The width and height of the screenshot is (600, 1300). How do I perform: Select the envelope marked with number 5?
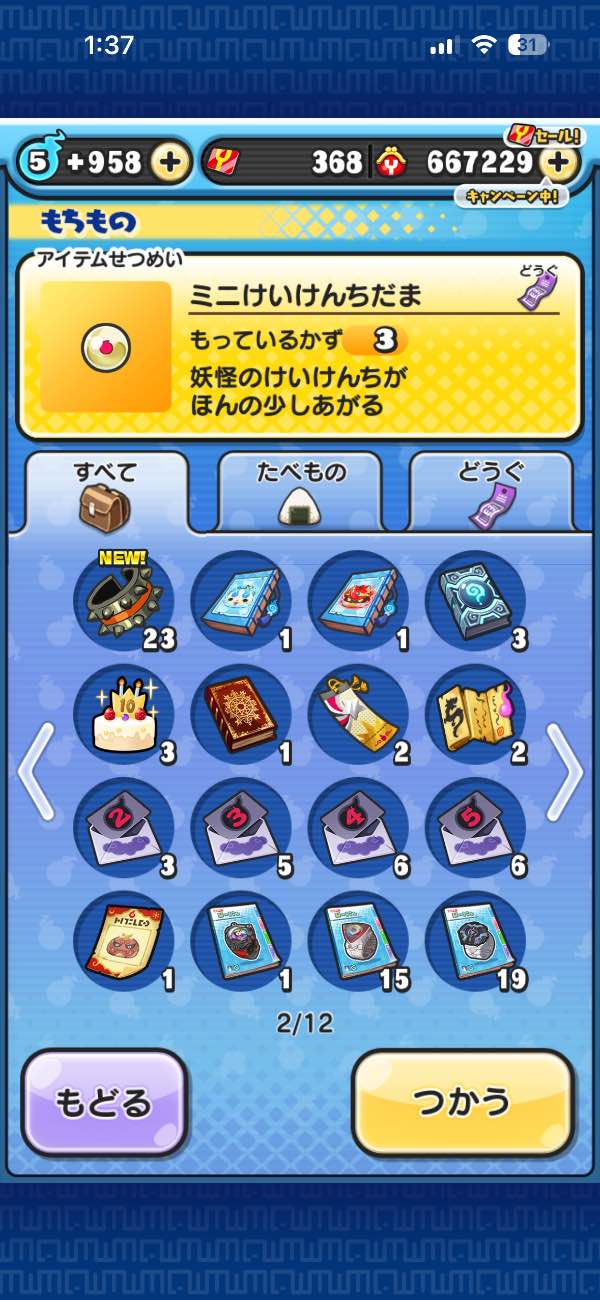[475, 828]
